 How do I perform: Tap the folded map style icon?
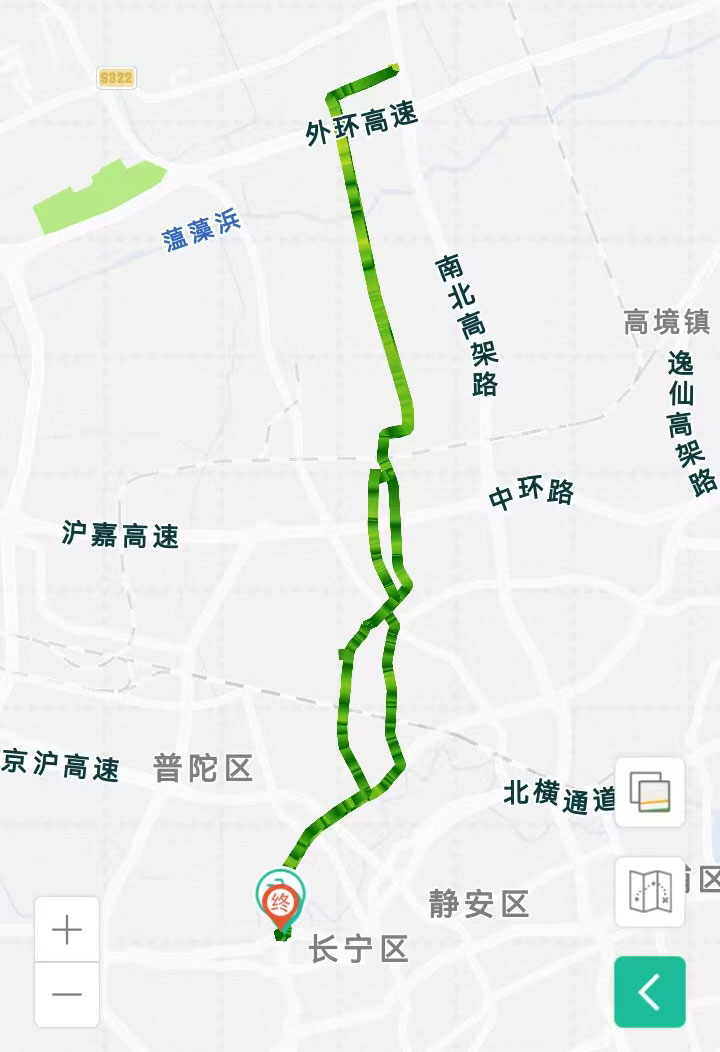tap(650, 890)
